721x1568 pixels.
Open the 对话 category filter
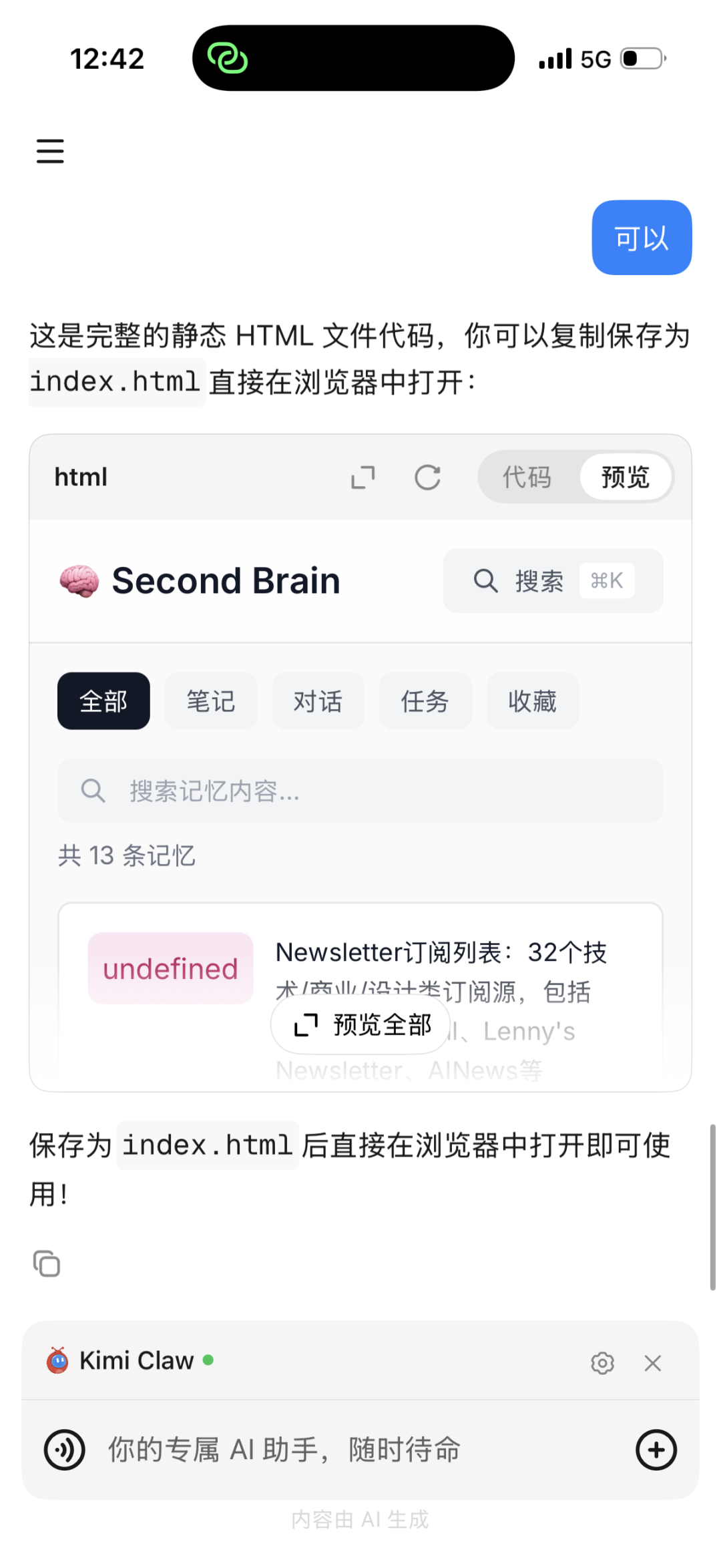point(318,701)
